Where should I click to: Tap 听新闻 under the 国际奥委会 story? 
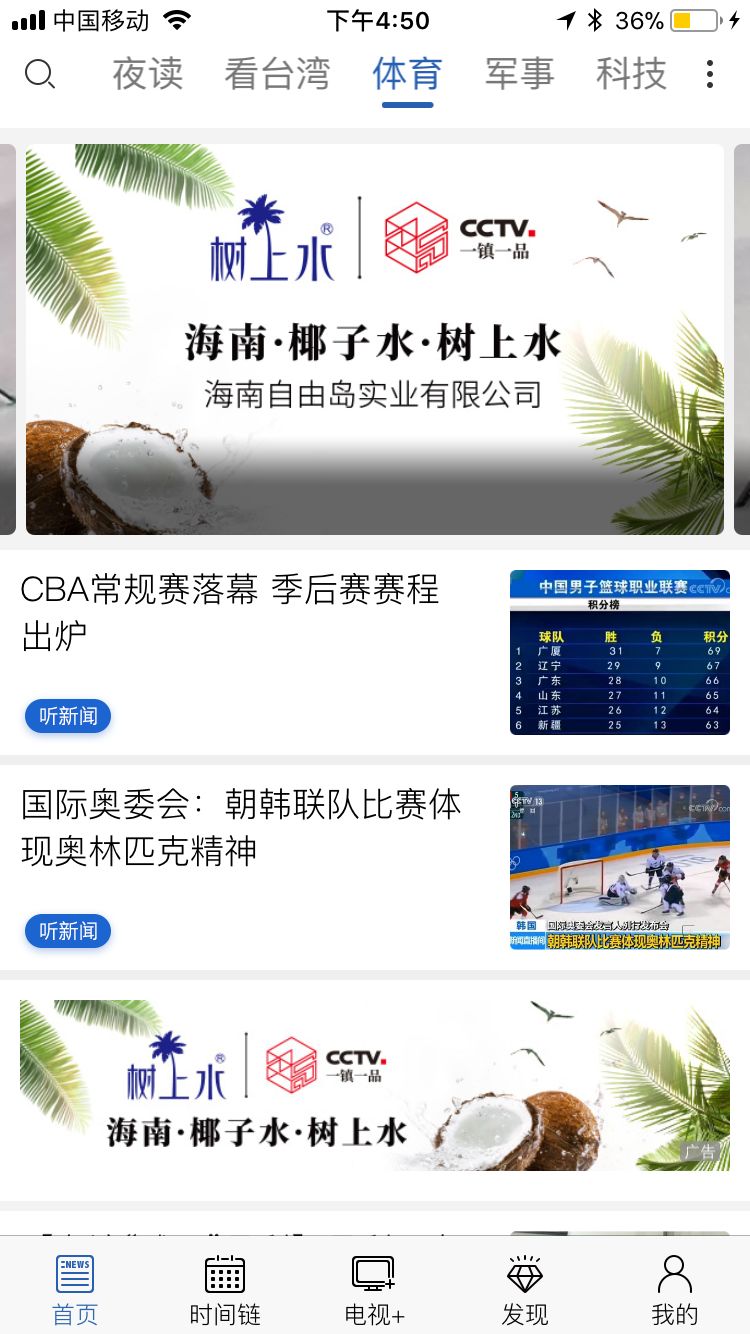(x=68, y=931)
